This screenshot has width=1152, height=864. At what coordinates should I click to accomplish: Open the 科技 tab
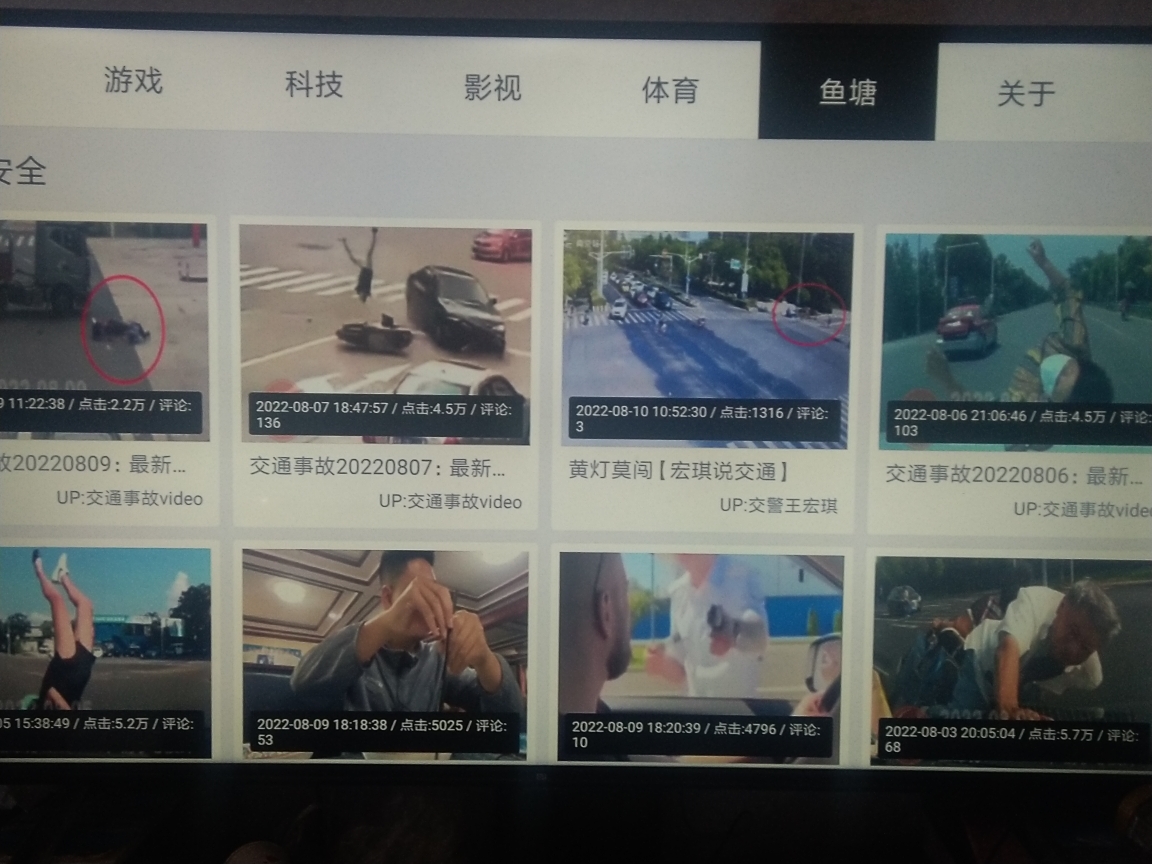(x=314, y=85)
